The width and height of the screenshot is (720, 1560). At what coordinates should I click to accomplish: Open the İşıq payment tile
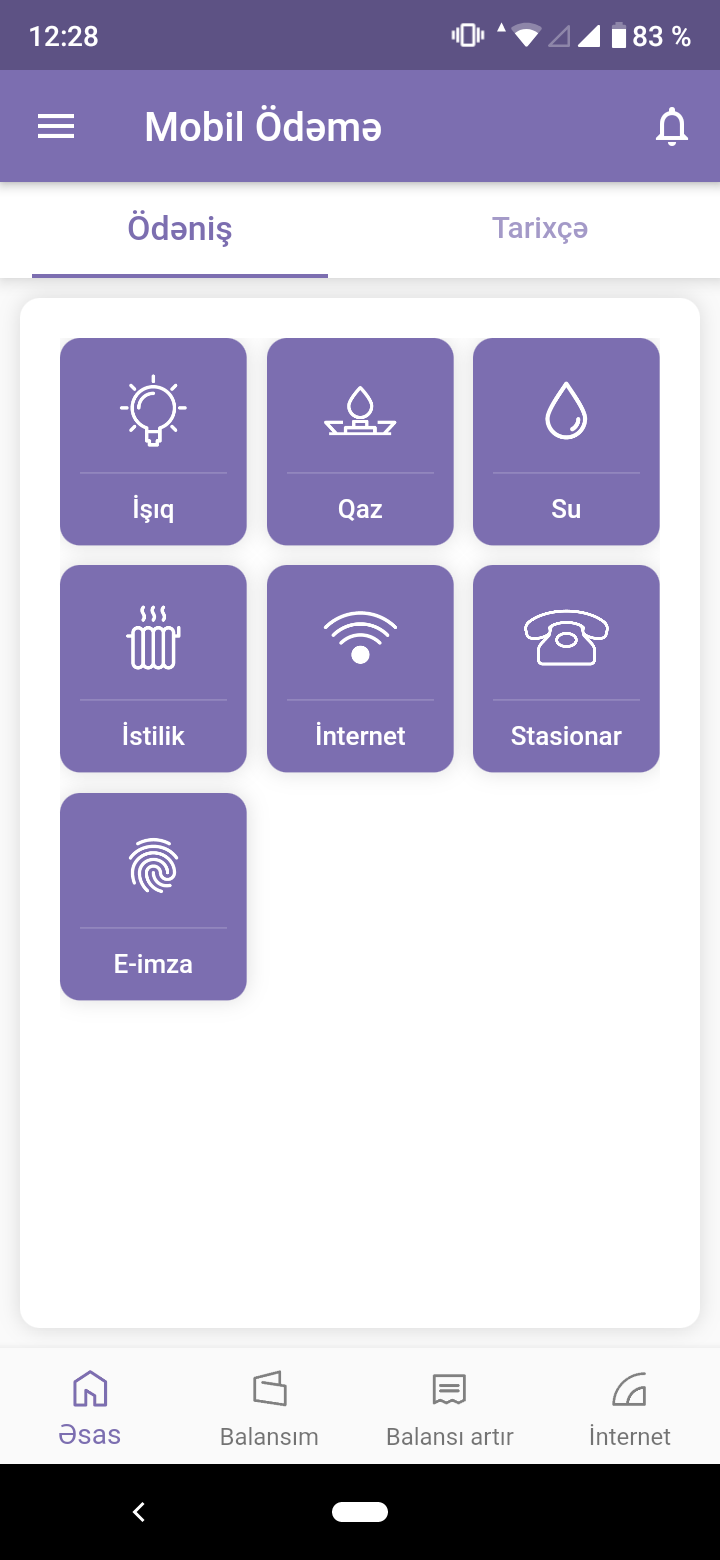pyautogui.click(x=153, y=441)
